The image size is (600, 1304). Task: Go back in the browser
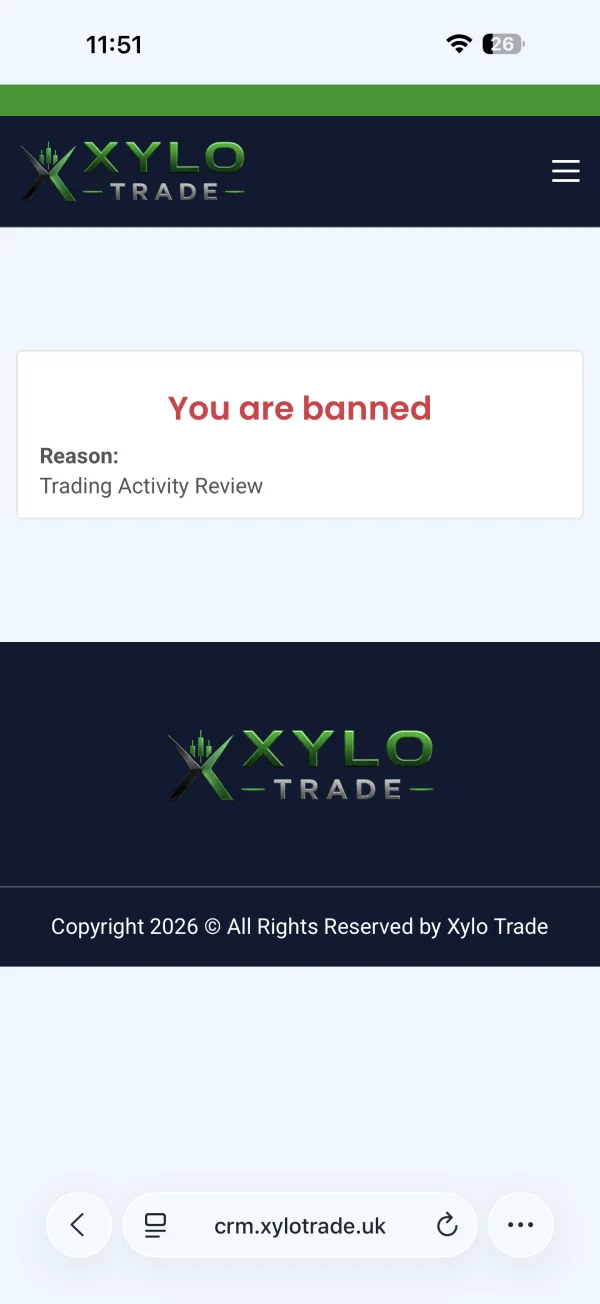[78, 1225]
